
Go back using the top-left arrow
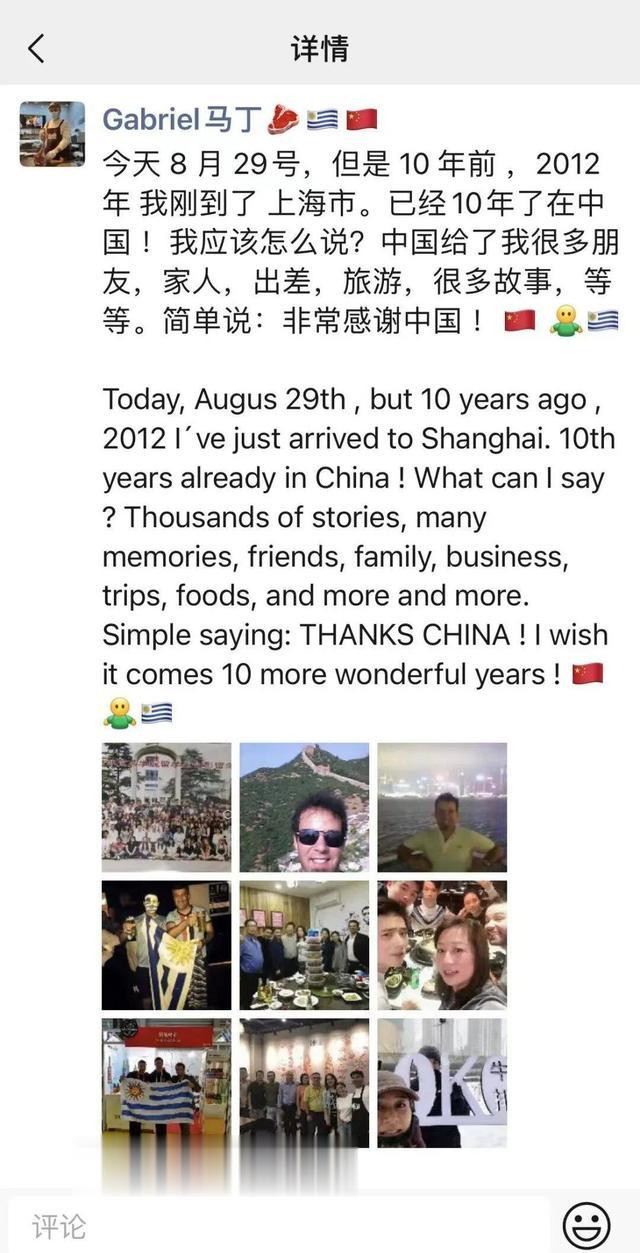(36, 48)
